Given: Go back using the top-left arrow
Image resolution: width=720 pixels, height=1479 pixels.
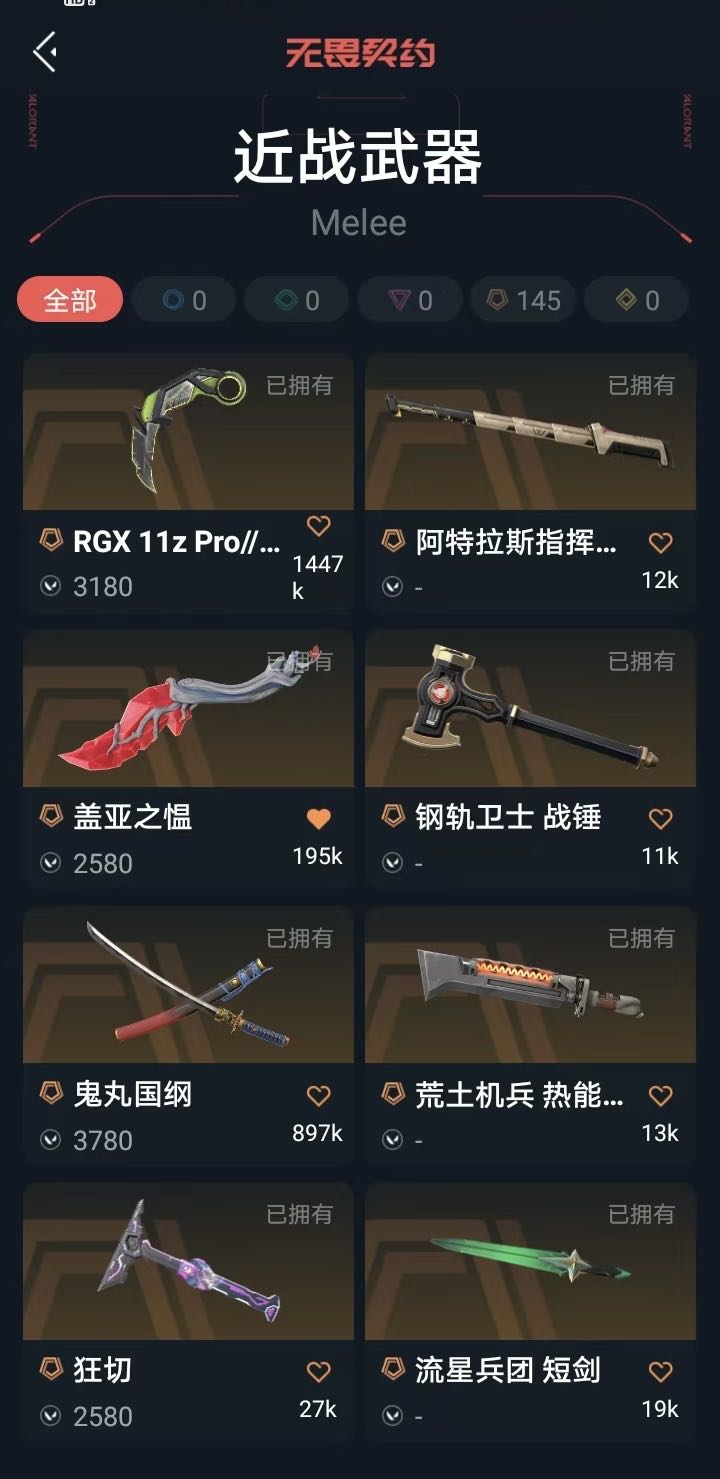Looking at the screenshot, I should 45,51.
